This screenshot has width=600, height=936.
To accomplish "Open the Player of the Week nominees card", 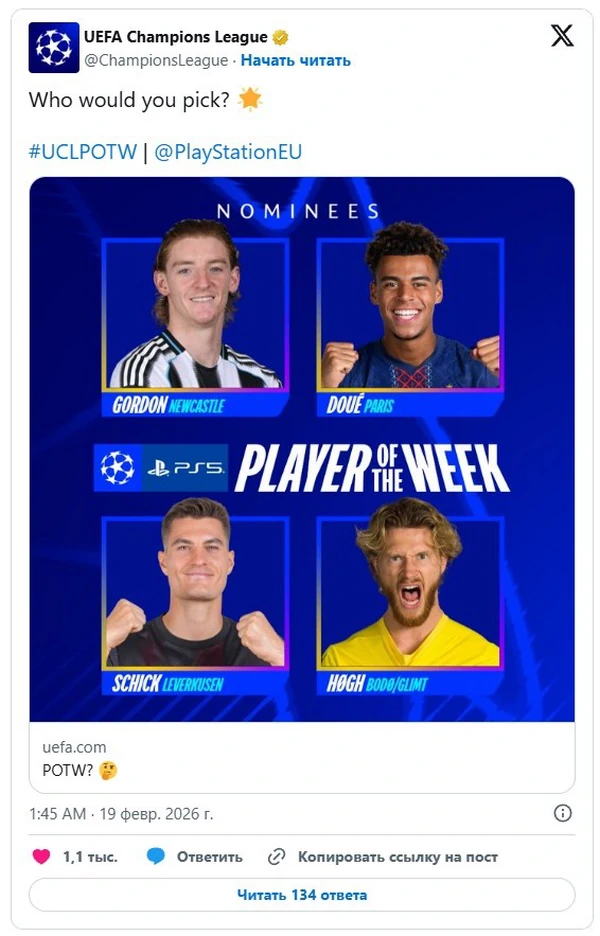I will (x=302, y=449).
